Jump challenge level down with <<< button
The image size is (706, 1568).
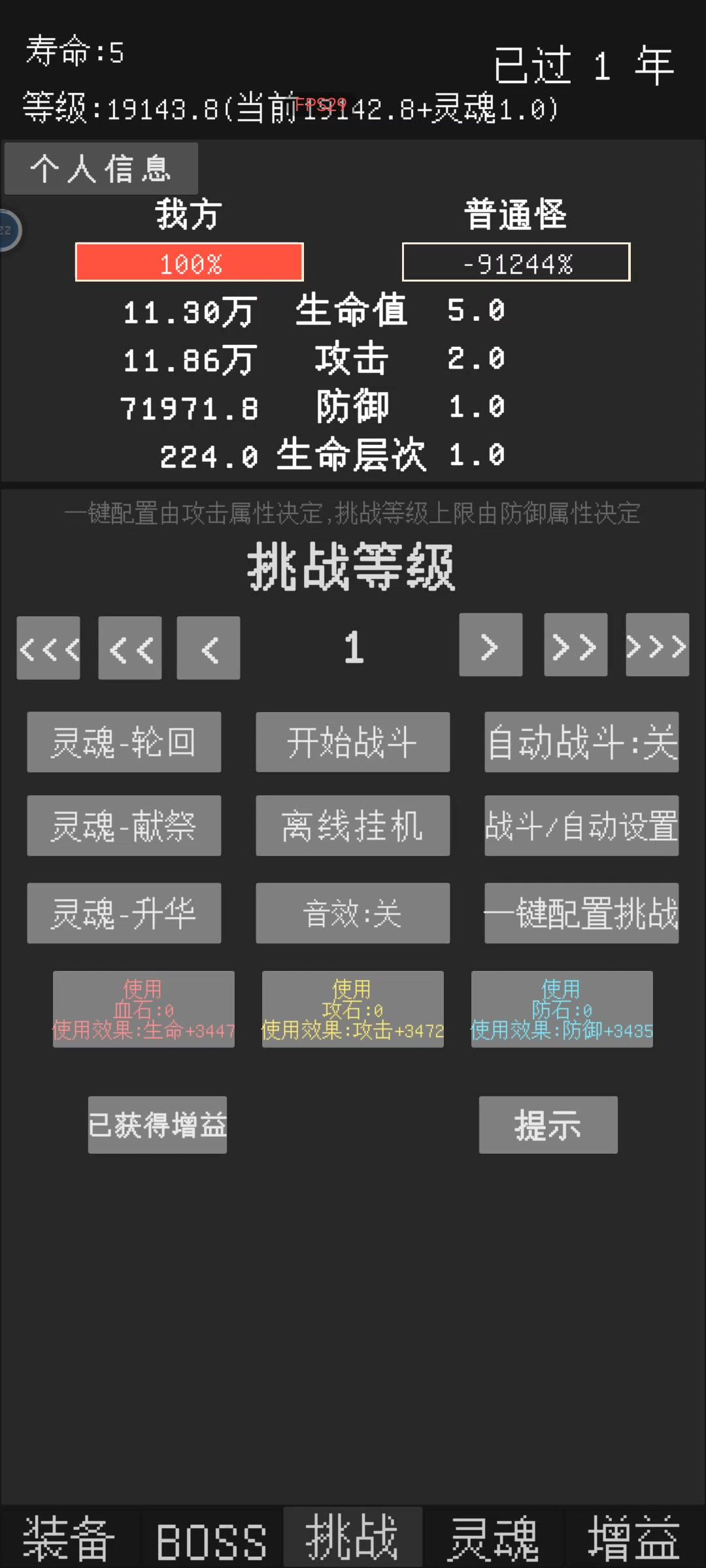point(48,647)
